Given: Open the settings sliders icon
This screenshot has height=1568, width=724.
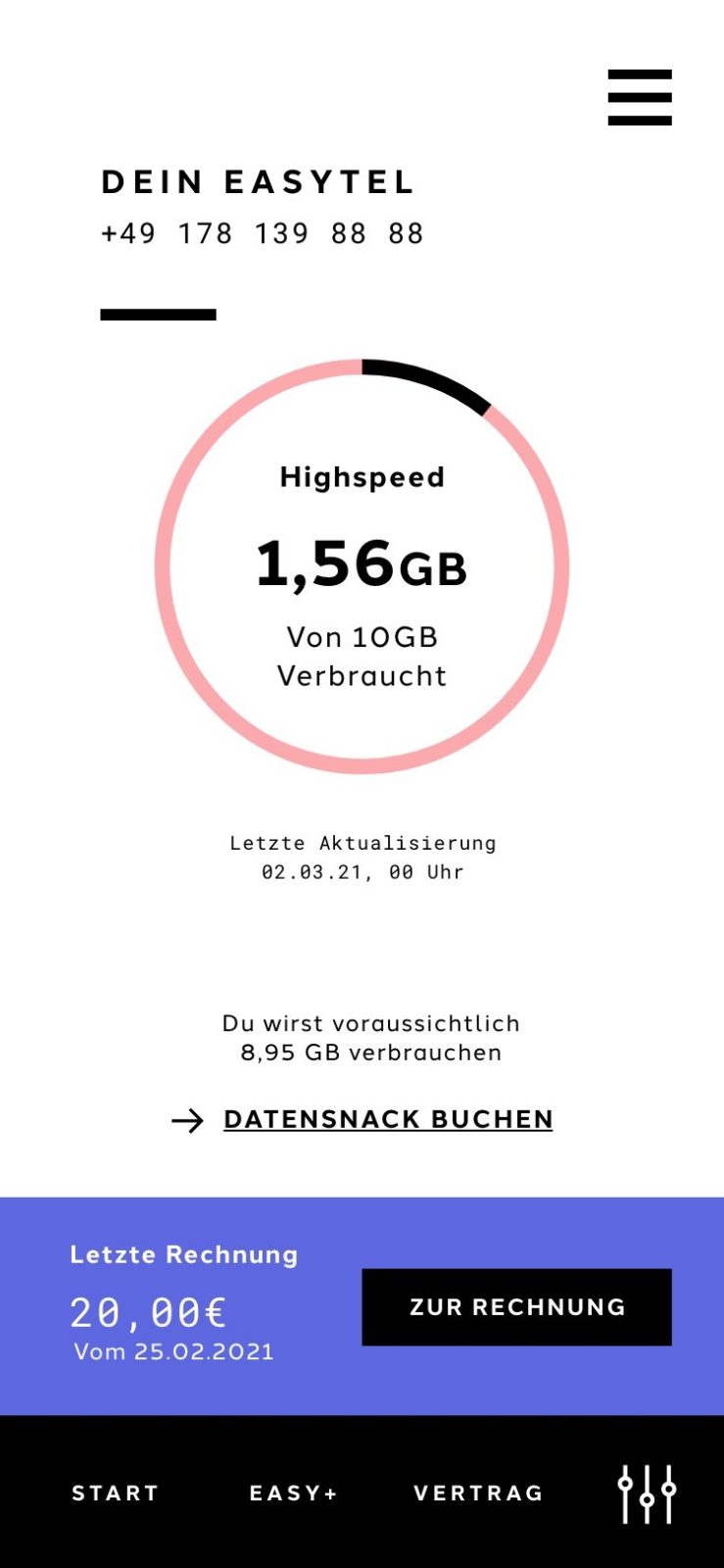Looking at the screenshot, I should pos(647,1494).
